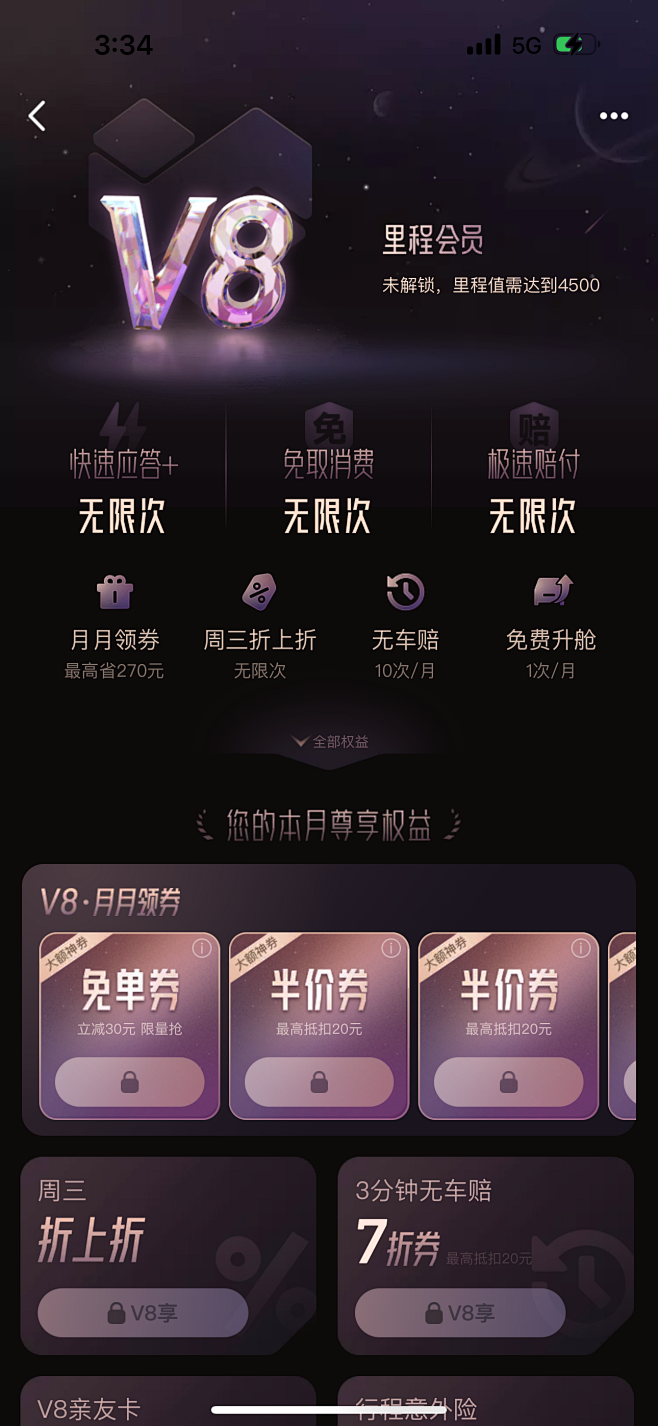The width and height of the screenshot is (658, 1426).
Task: Open the 周三折上折 benefit
Action: [x=260, y=627]
